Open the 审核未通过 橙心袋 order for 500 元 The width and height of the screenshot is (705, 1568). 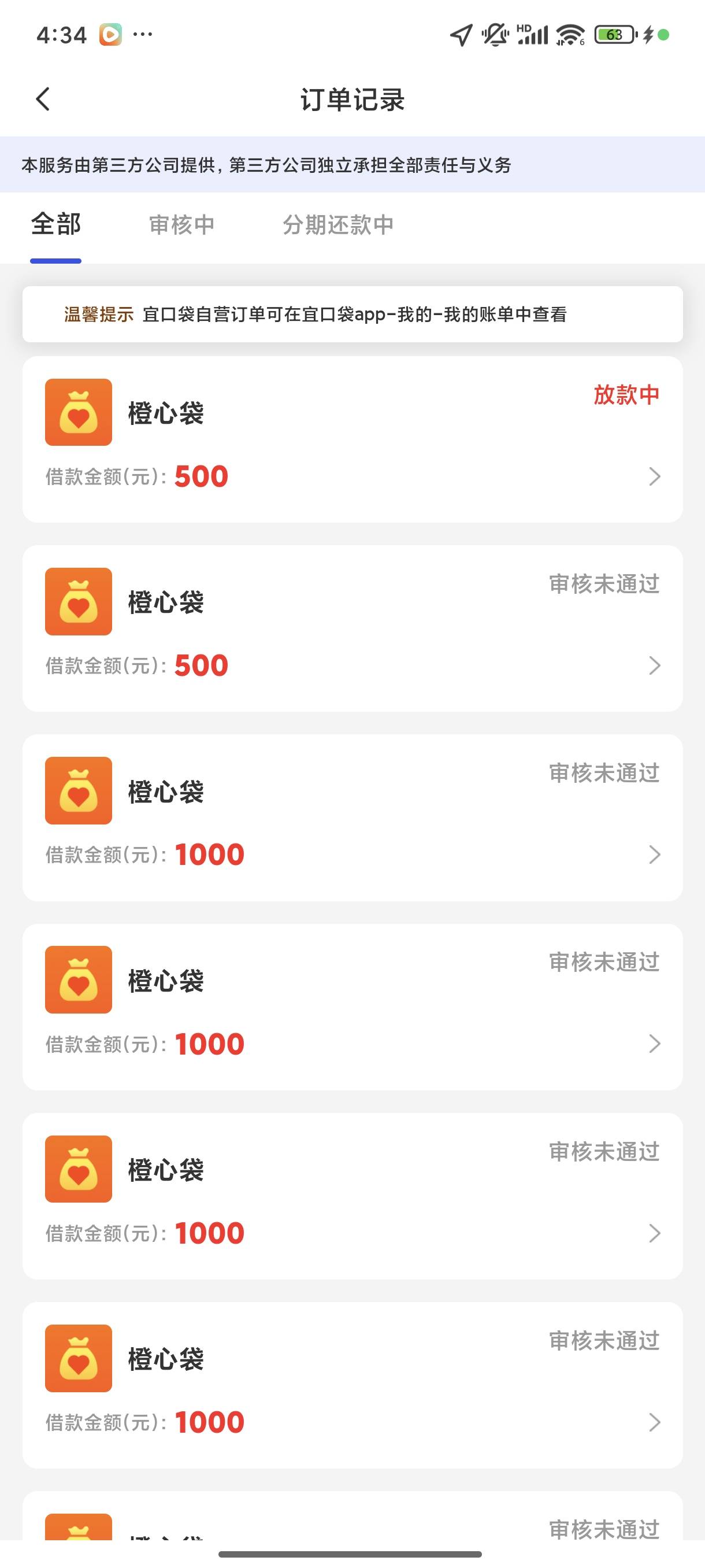[x=352, y=628]
